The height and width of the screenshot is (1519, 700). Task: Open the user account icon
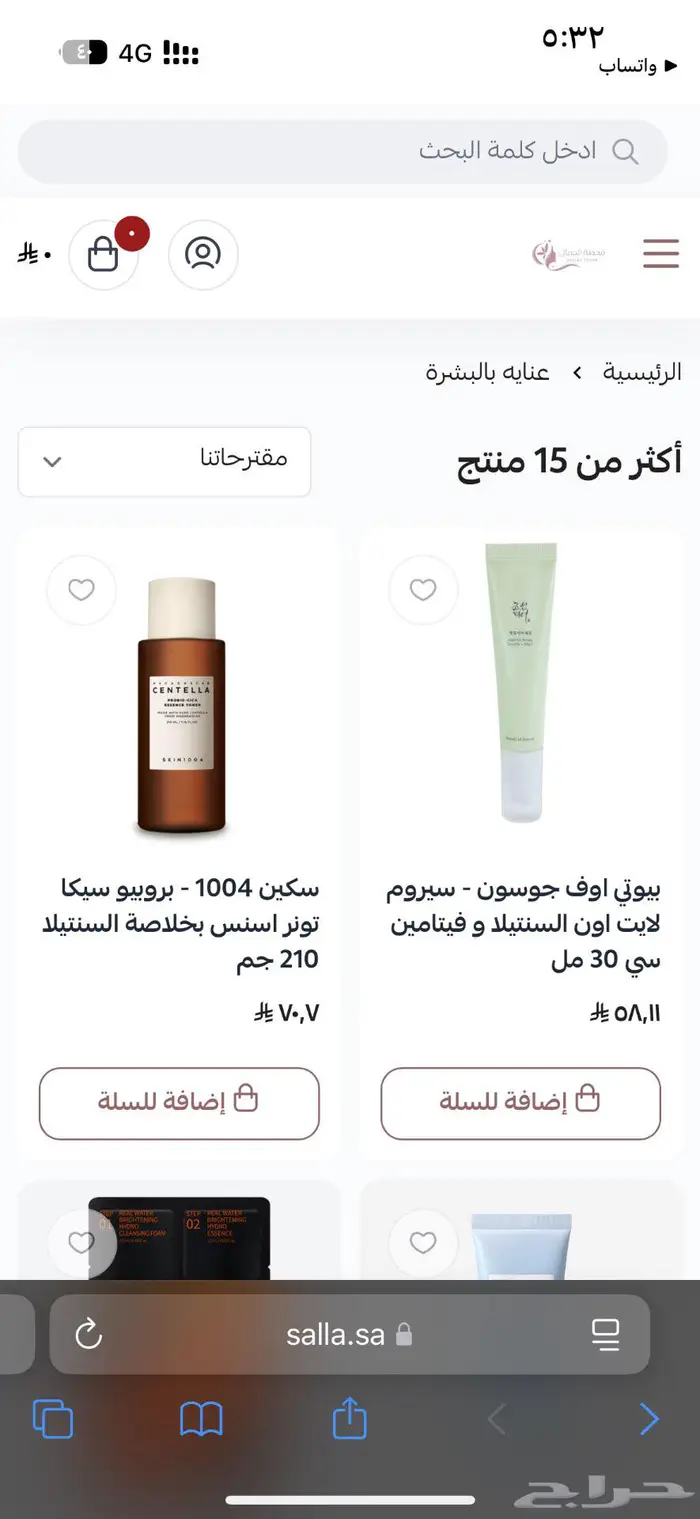(203, 255)
